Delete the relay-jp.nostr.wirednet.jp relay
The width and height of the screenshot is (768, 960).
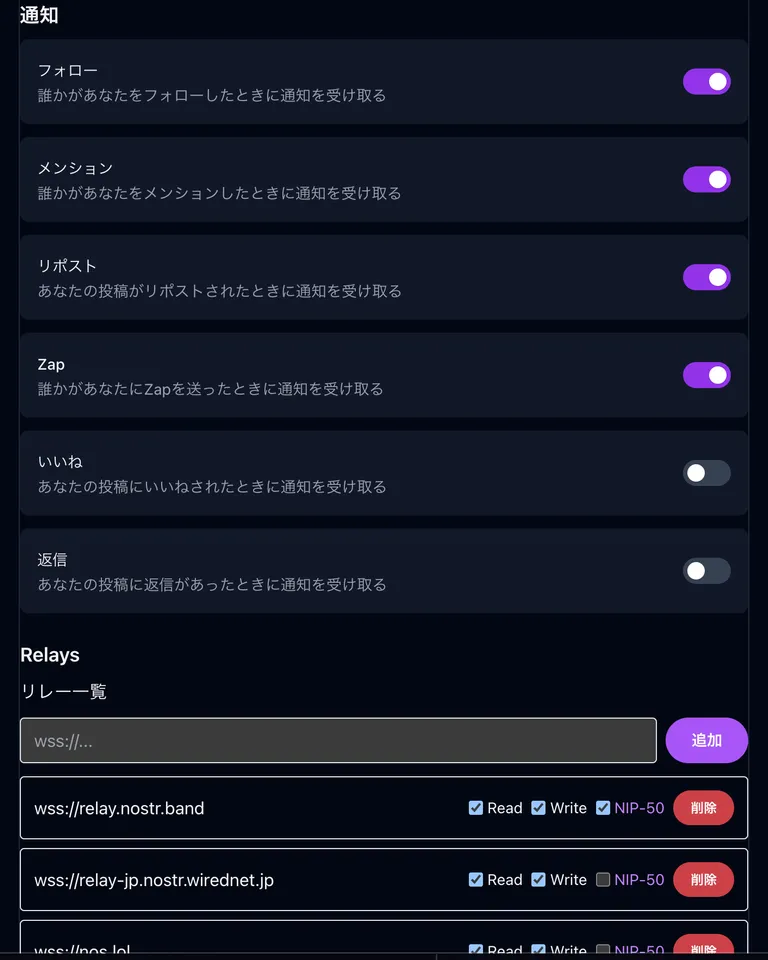703,880
